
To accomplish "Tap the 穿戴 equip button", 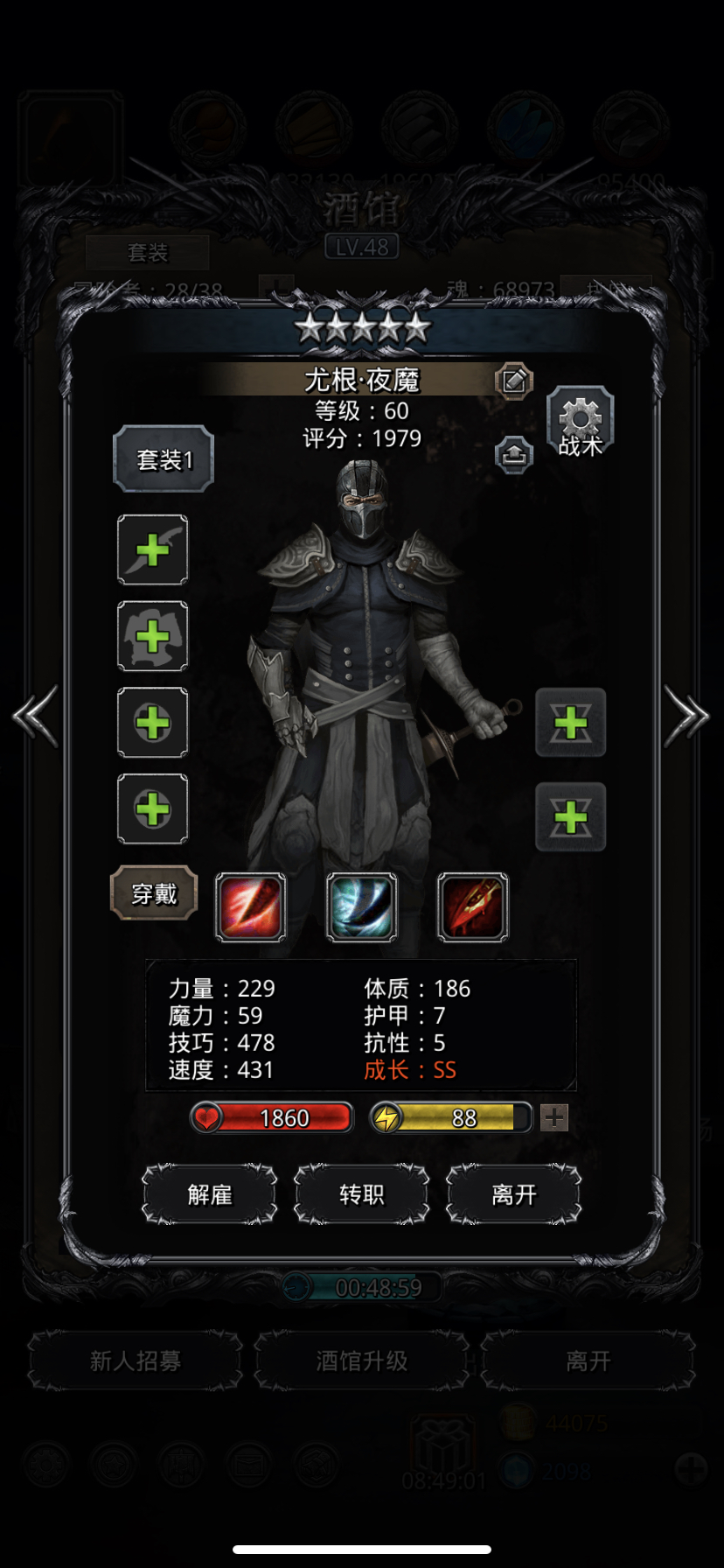I will (154, 892).
